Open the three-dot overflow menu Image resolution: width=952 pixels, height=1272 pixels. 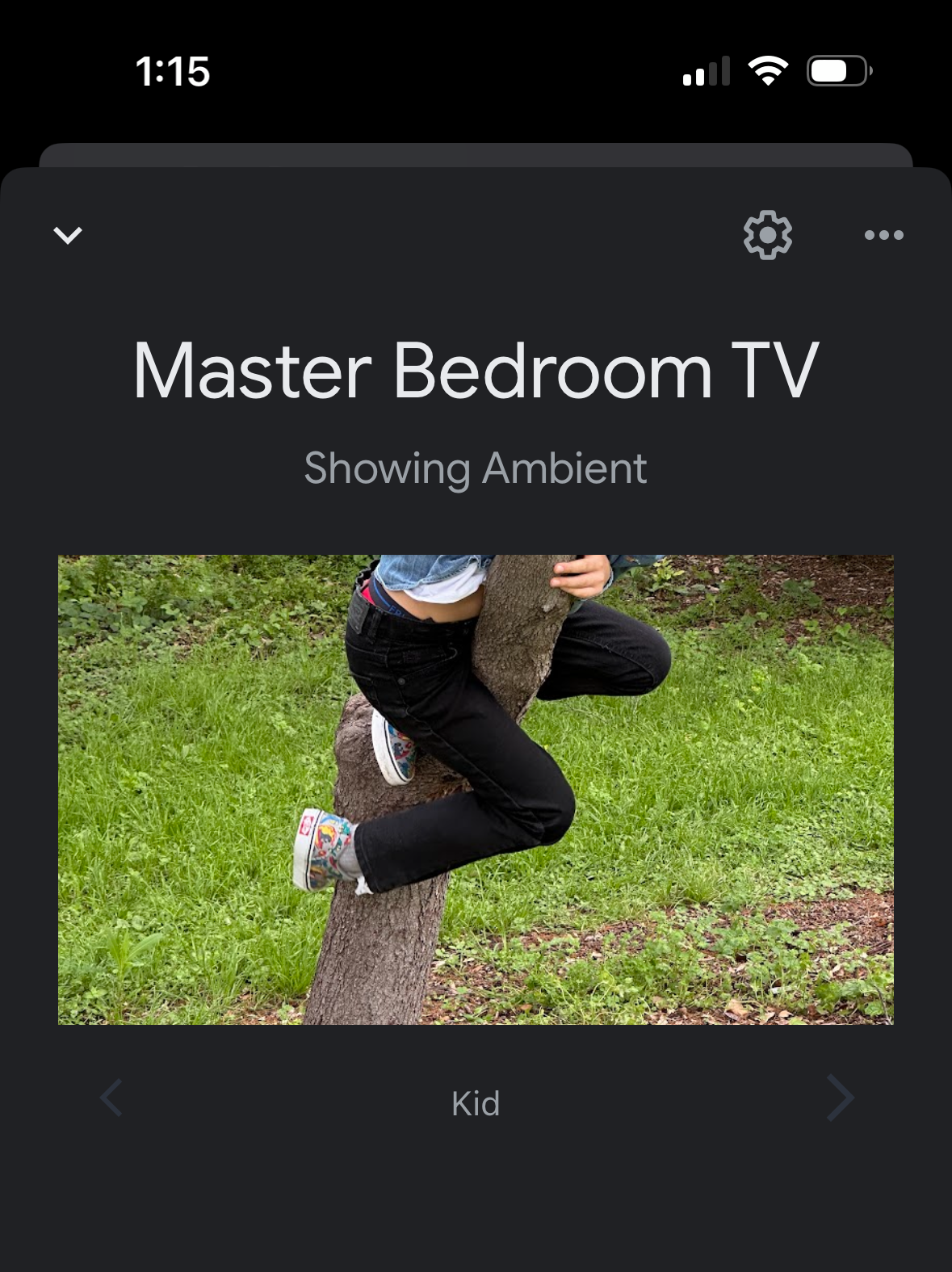(x=883, y=235)
